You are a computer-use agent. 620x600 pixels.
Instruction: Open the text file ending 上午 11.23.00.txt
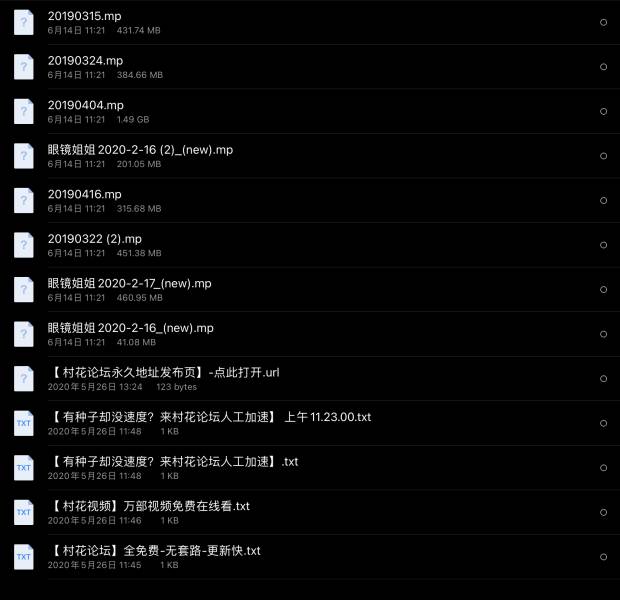point(209,417)
